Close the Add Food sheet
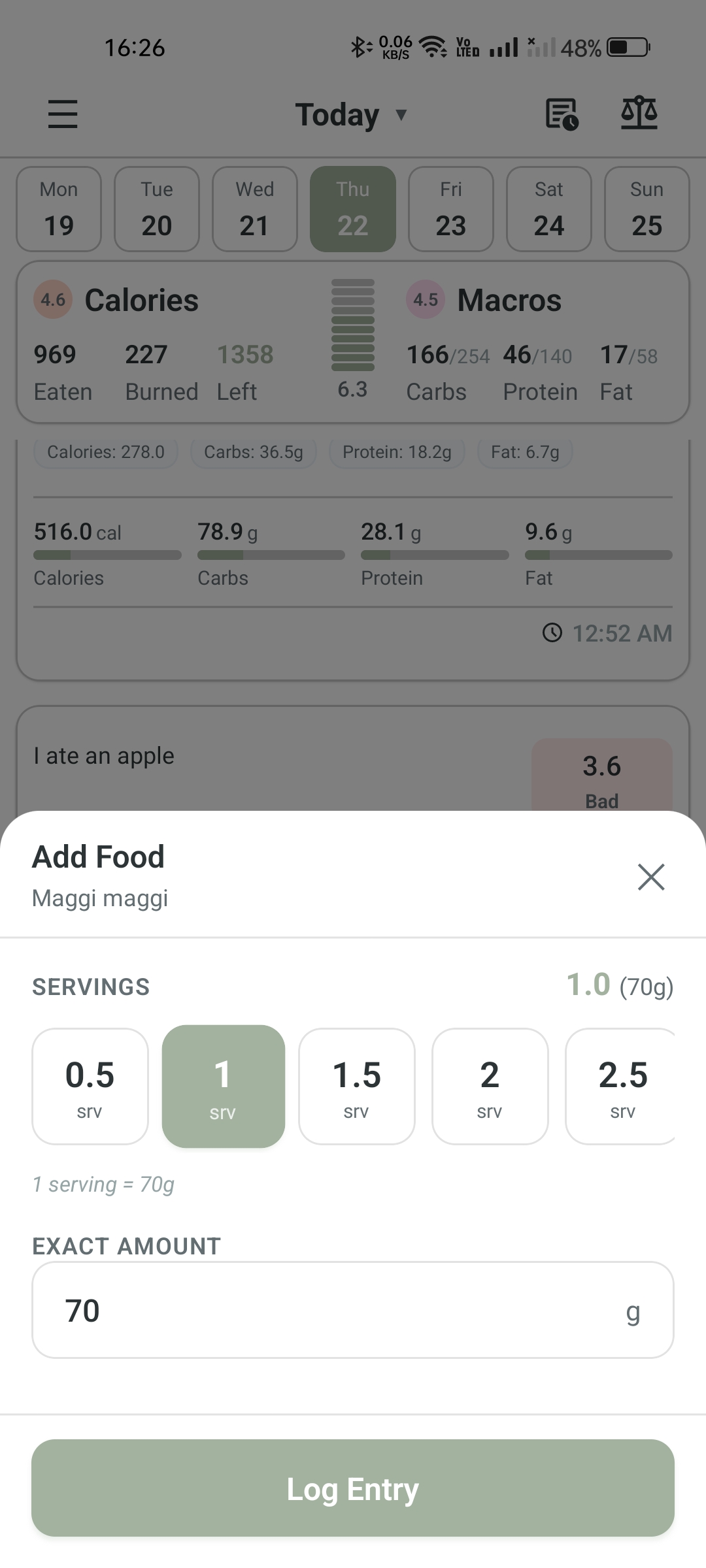The width and height of the screenshot is (706, 1568). [651, 877]
